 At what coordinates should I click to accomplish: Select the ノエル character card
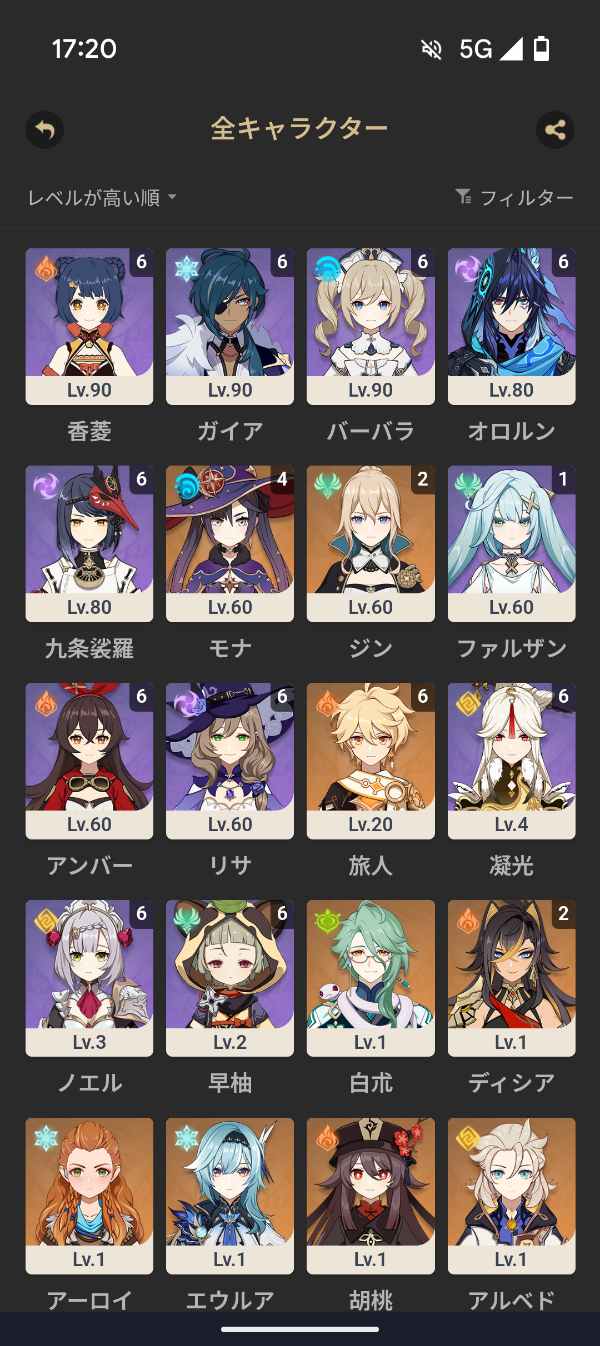[89, 977]
